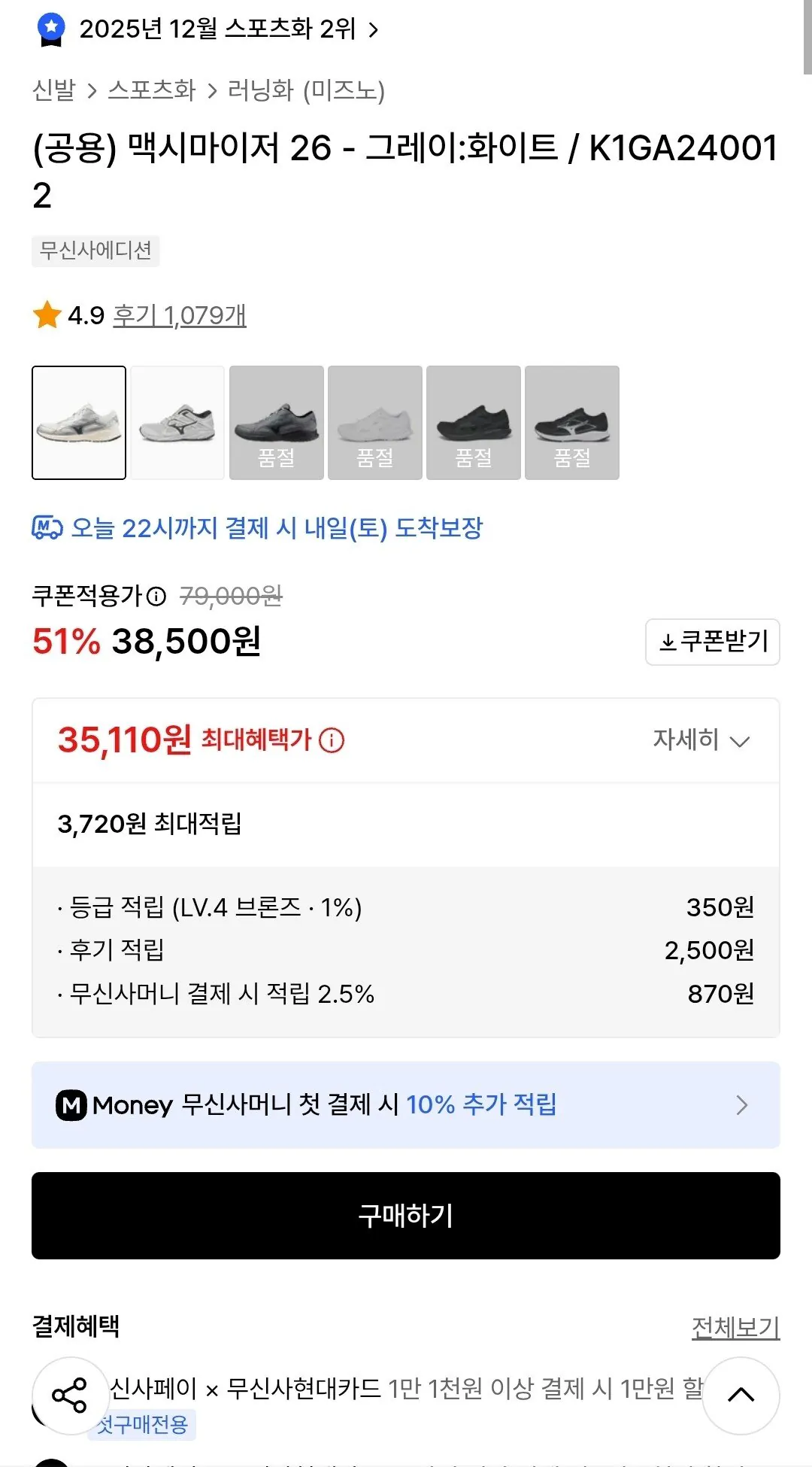Tap the M Money logo icon
This screenshot has height=1467, width=812.
pyautogui.click(x=75, y=1106)
